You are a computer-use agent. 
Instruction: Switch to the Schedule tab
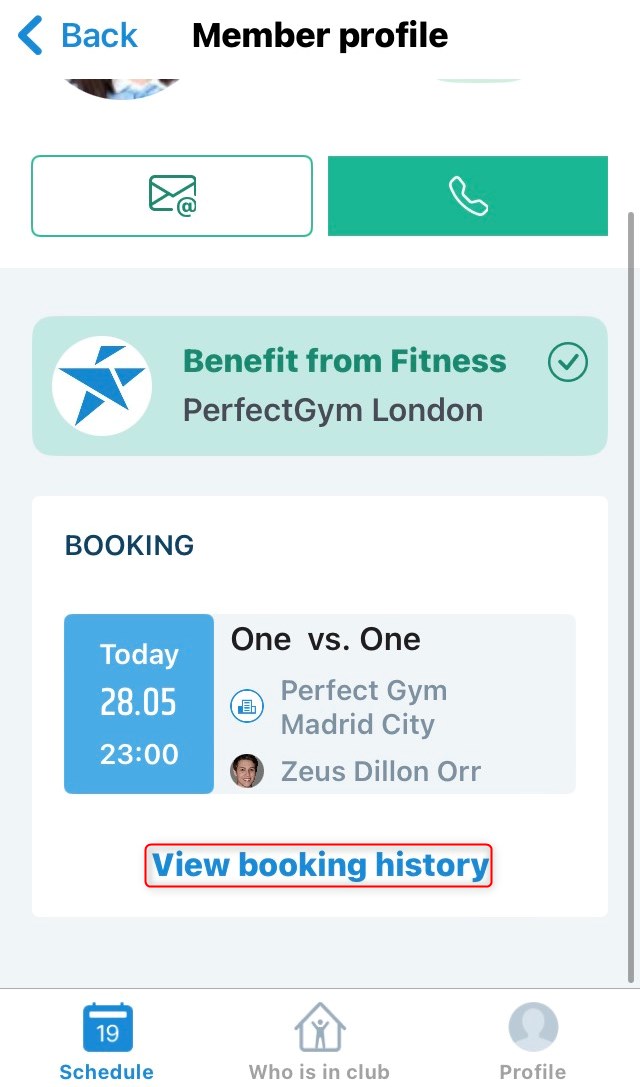coord(107,1042)
